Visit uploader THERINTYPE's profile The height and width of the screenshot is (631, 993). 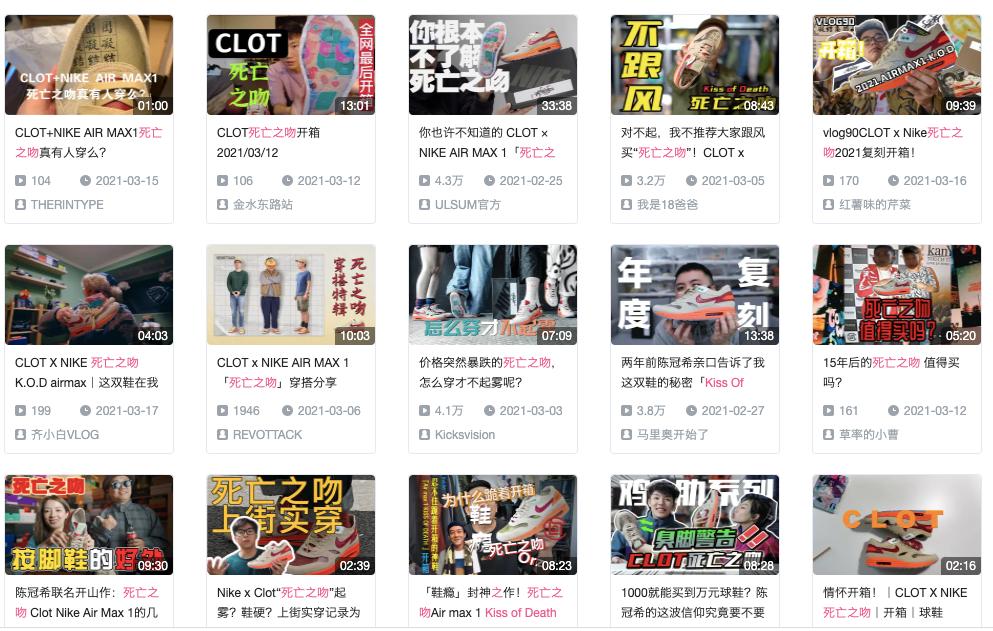(x=66, y=204)
